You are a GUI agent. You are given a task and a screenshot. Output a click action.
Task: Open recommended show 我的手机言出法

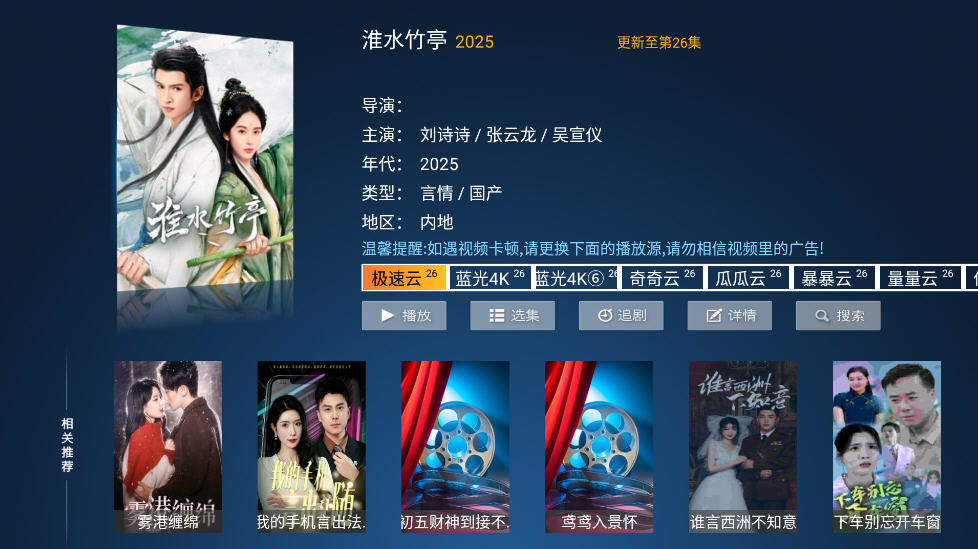coord(311,446)
